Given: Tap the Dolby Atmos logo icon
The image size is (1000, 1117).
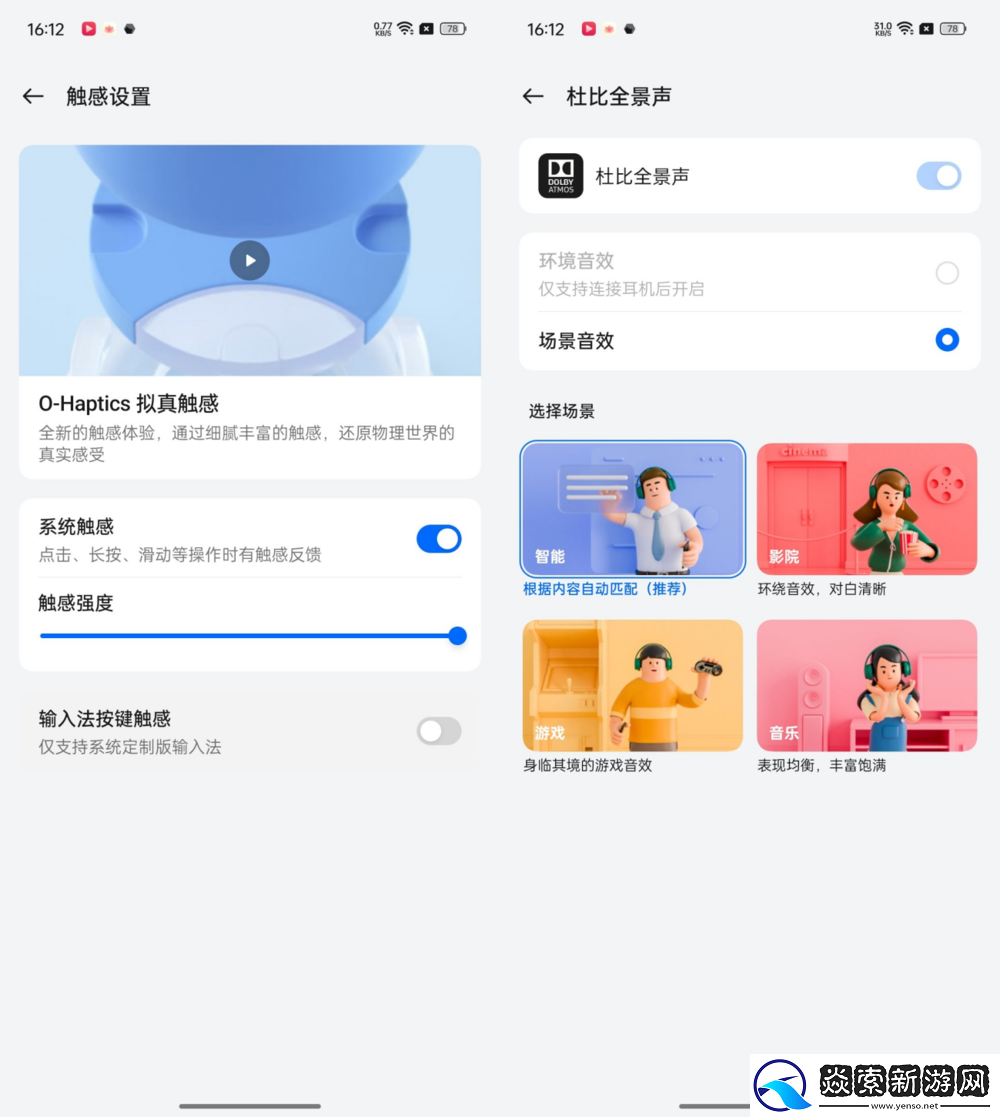Looking at the screenshot, I should (x=560, y=176).
